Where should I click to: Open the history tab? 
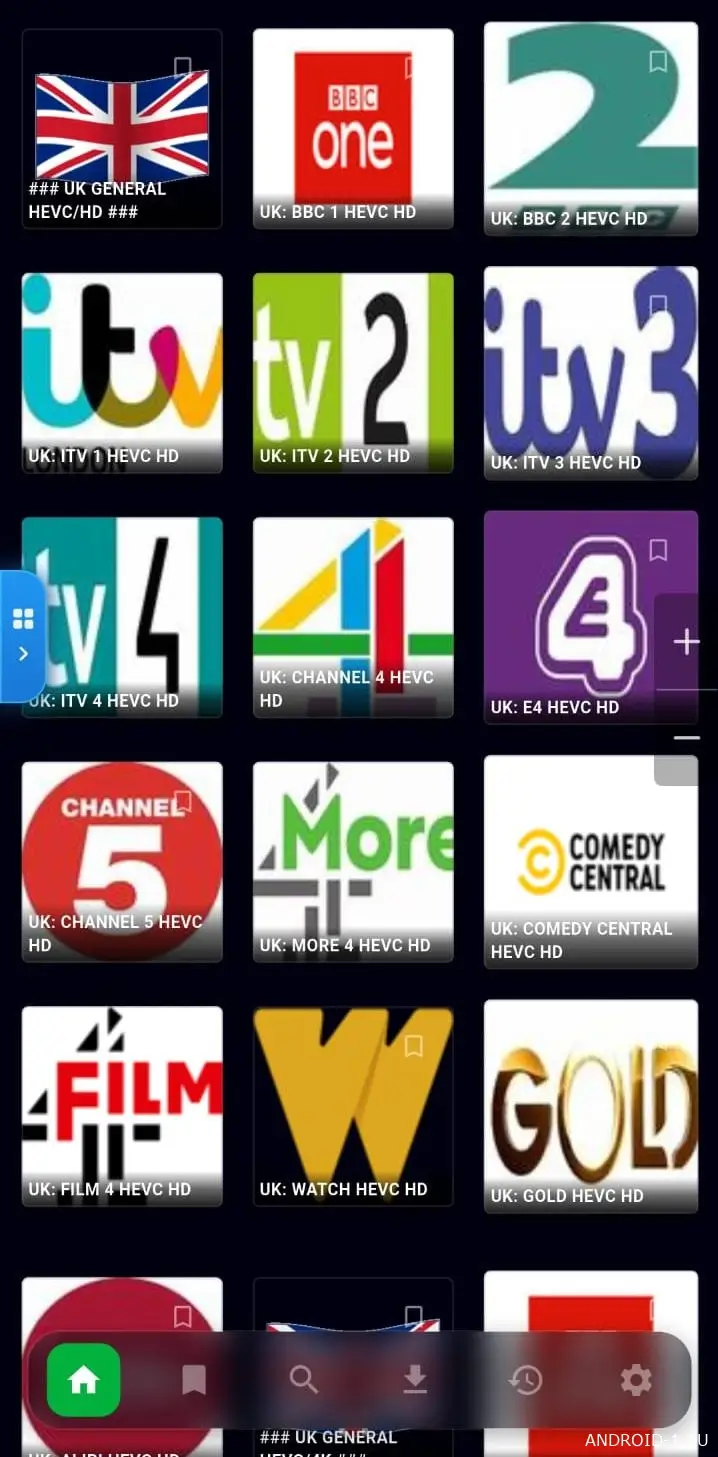pyautogui.click(x=525, y=1381)
